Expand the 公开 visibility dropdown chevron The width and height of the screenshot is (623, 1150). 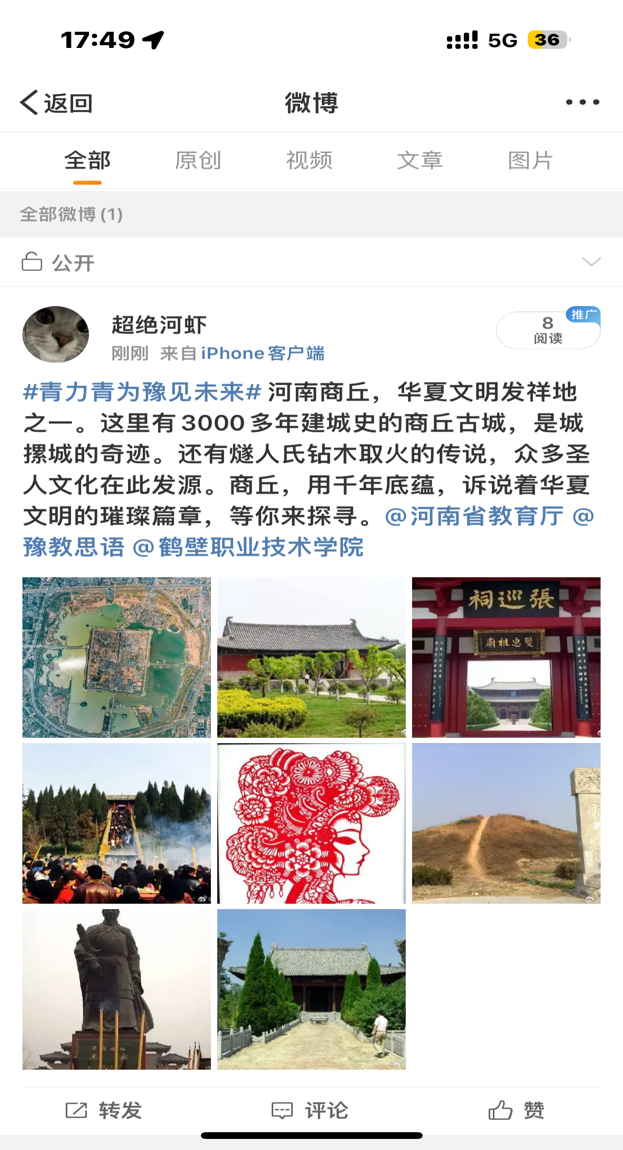(x=591, y=262)
